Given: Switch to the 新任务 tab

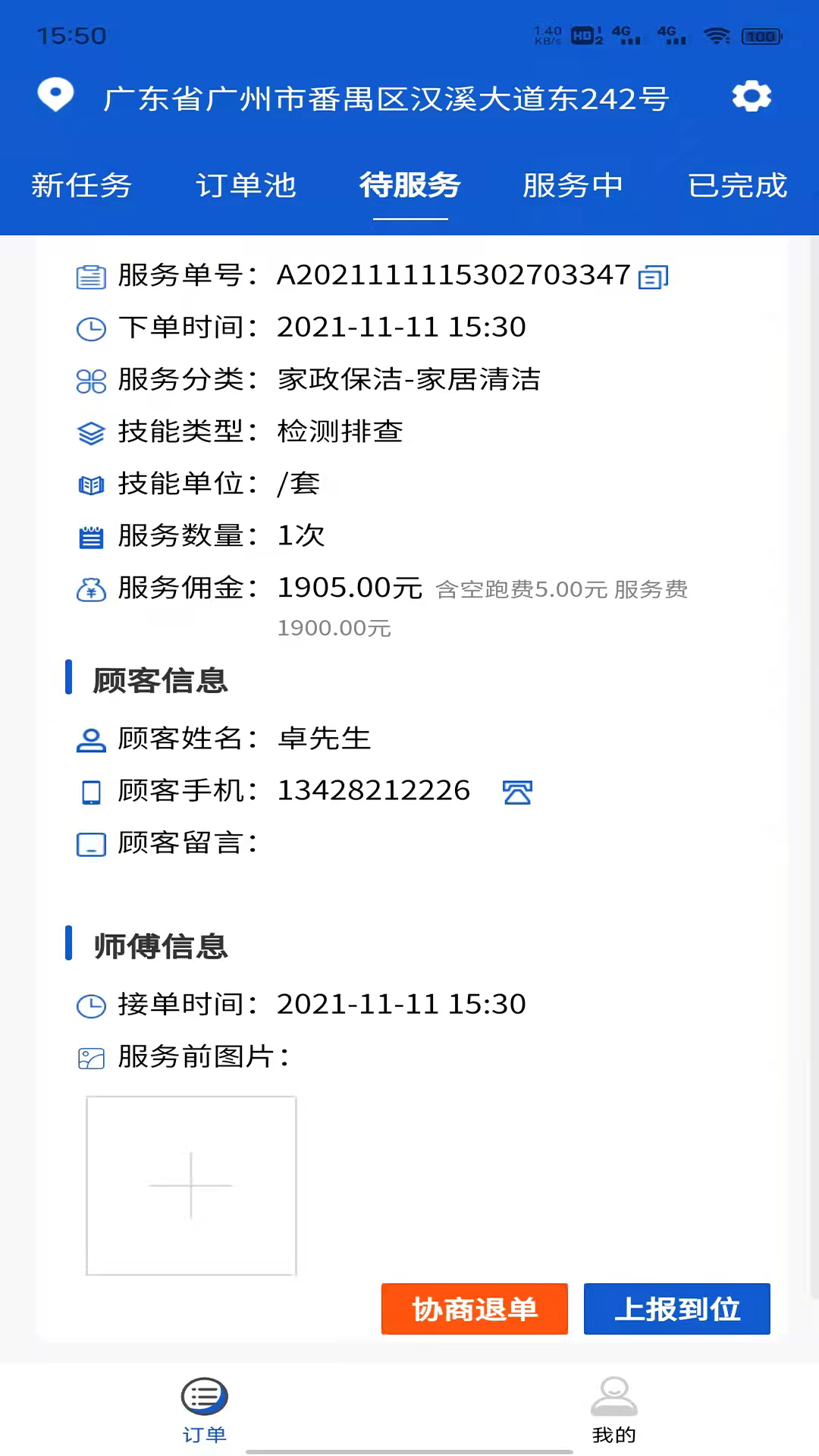Looking at the screenshot, I should pos(81,186).
